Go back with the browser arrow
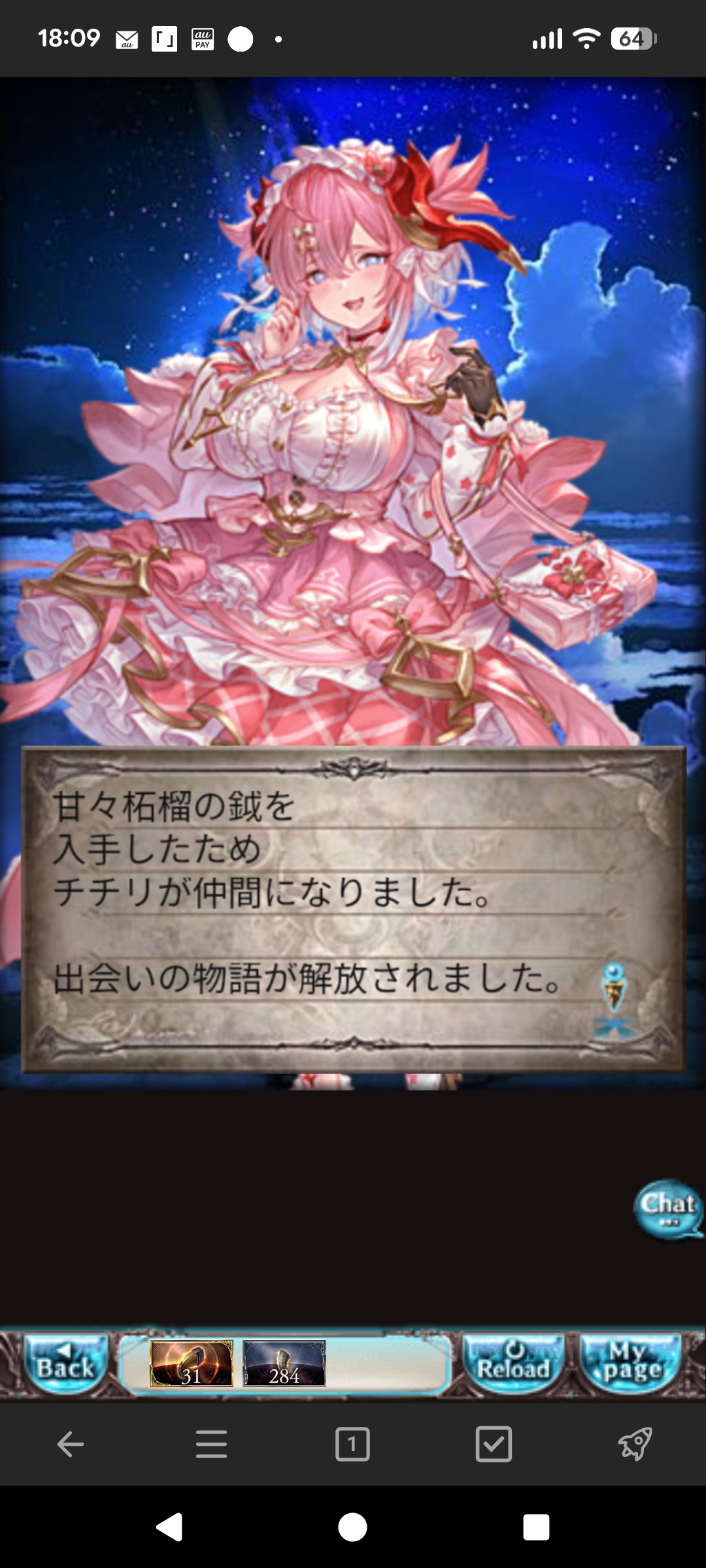706x1568 pixels. coord(71,1445)
